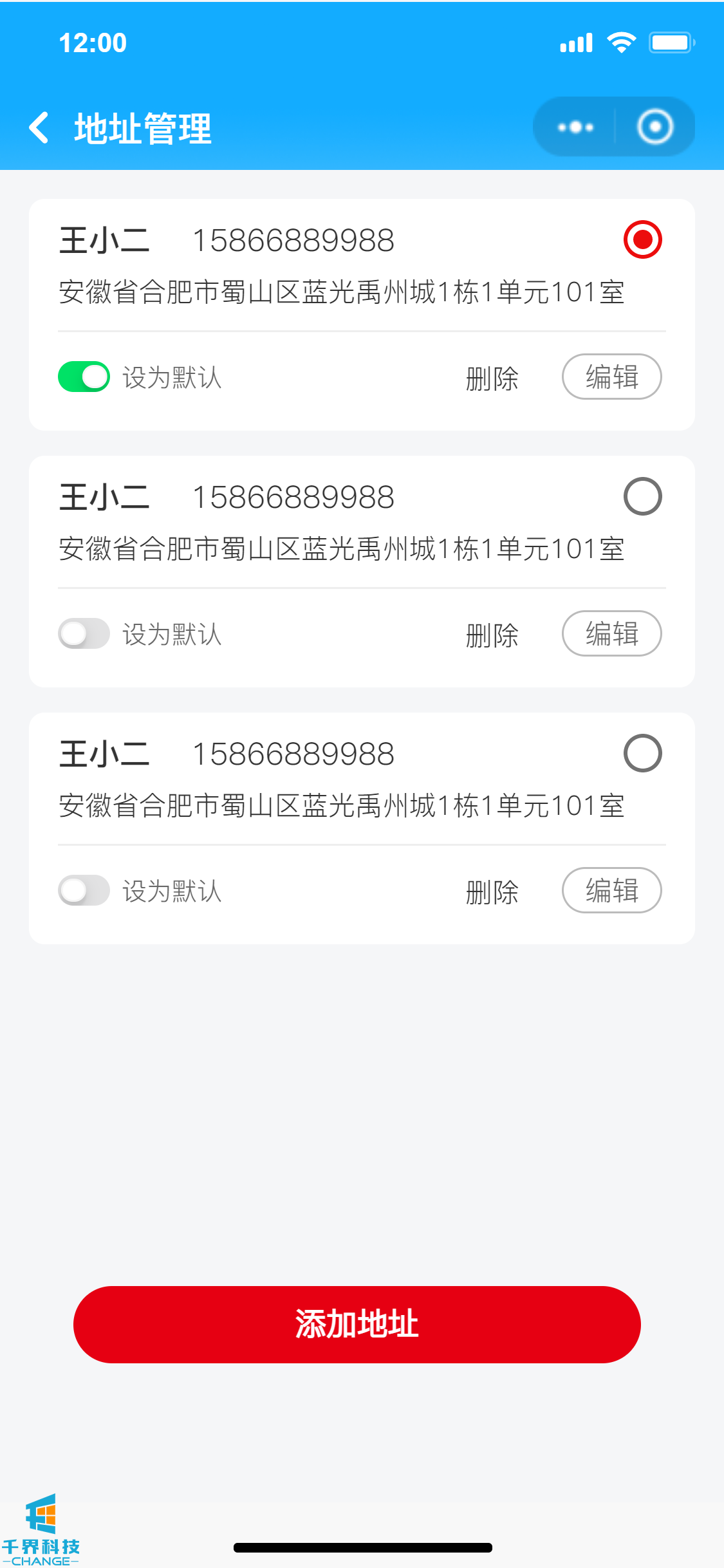Go back from 地址管理 page

click(x=40, y=127)
